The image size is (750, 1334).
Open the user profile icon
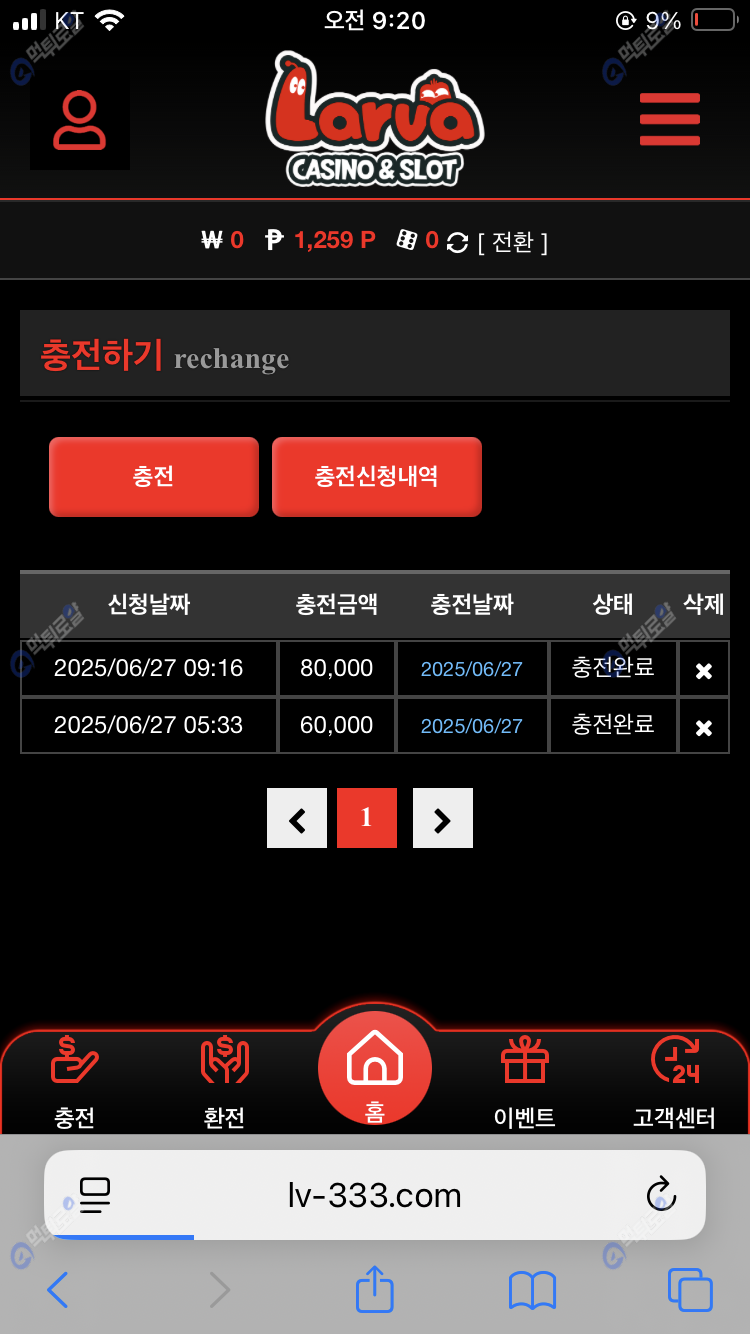(80, 120)
